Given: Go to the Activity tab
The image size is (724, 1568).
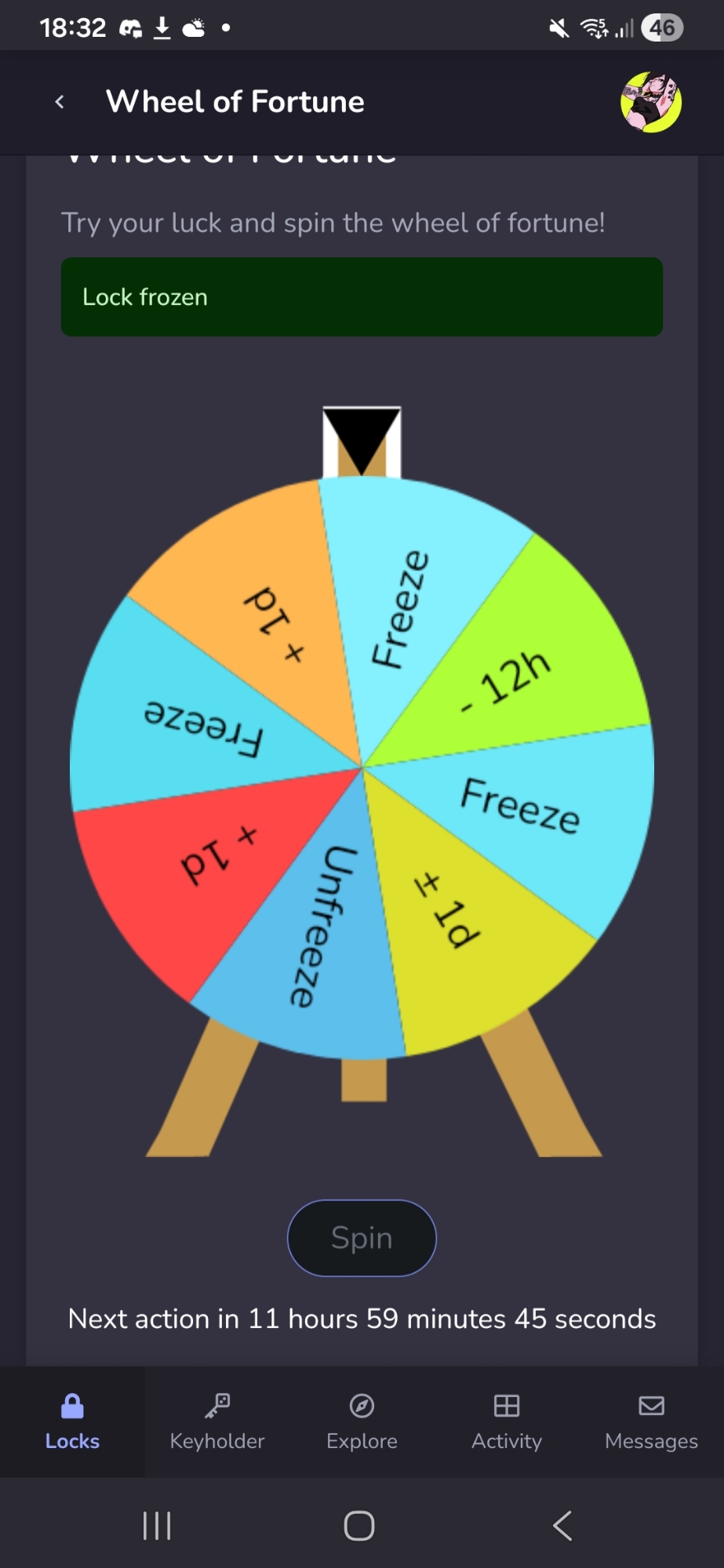Looking at the screenshot, I should coord(507,1422).
